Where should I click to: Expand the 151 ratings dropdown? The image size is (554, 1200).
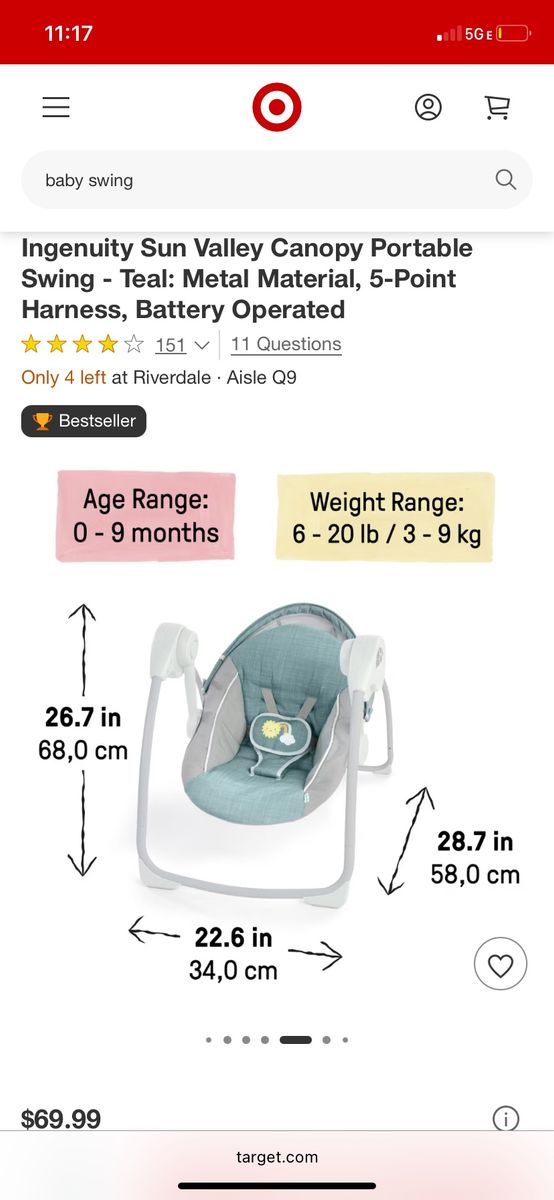182,345
